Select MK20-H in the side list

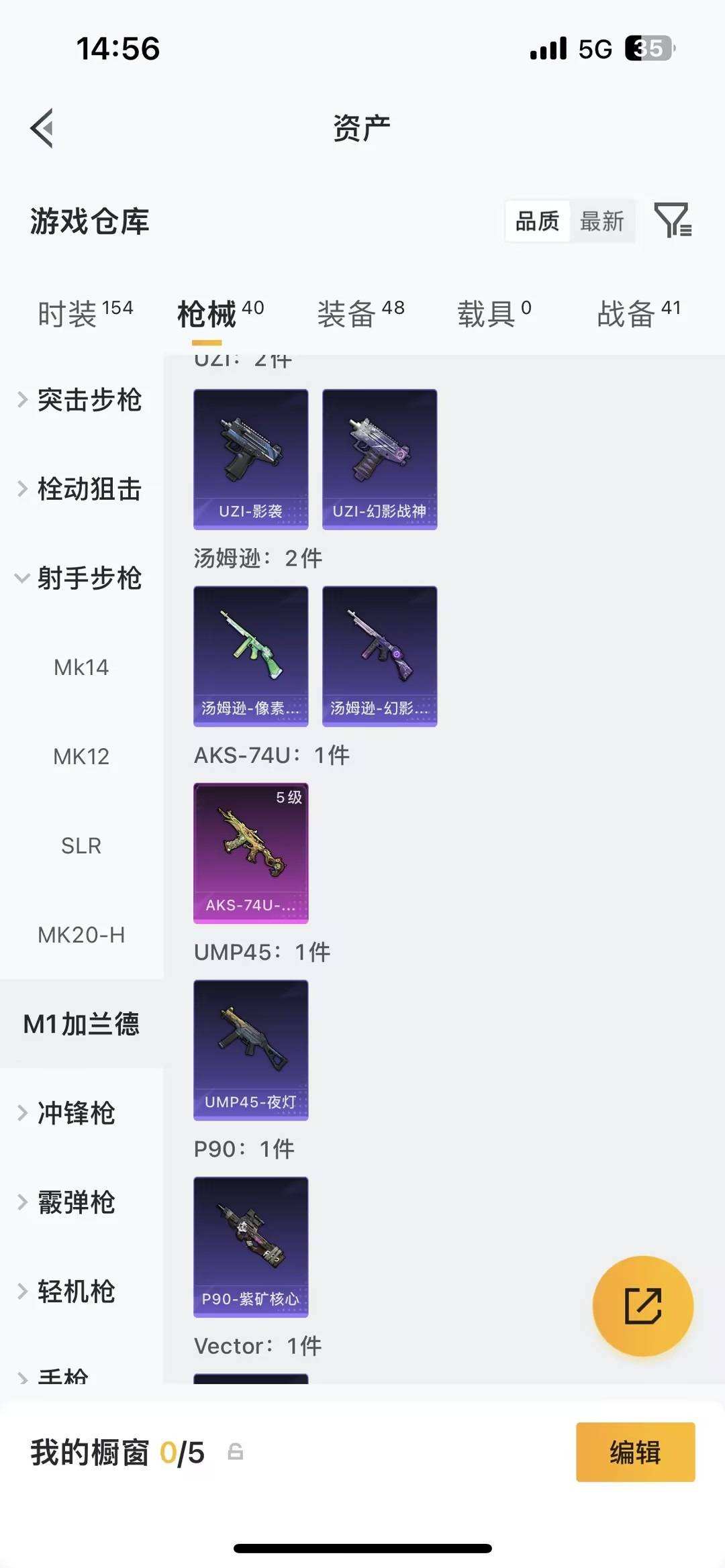[81, 935]
